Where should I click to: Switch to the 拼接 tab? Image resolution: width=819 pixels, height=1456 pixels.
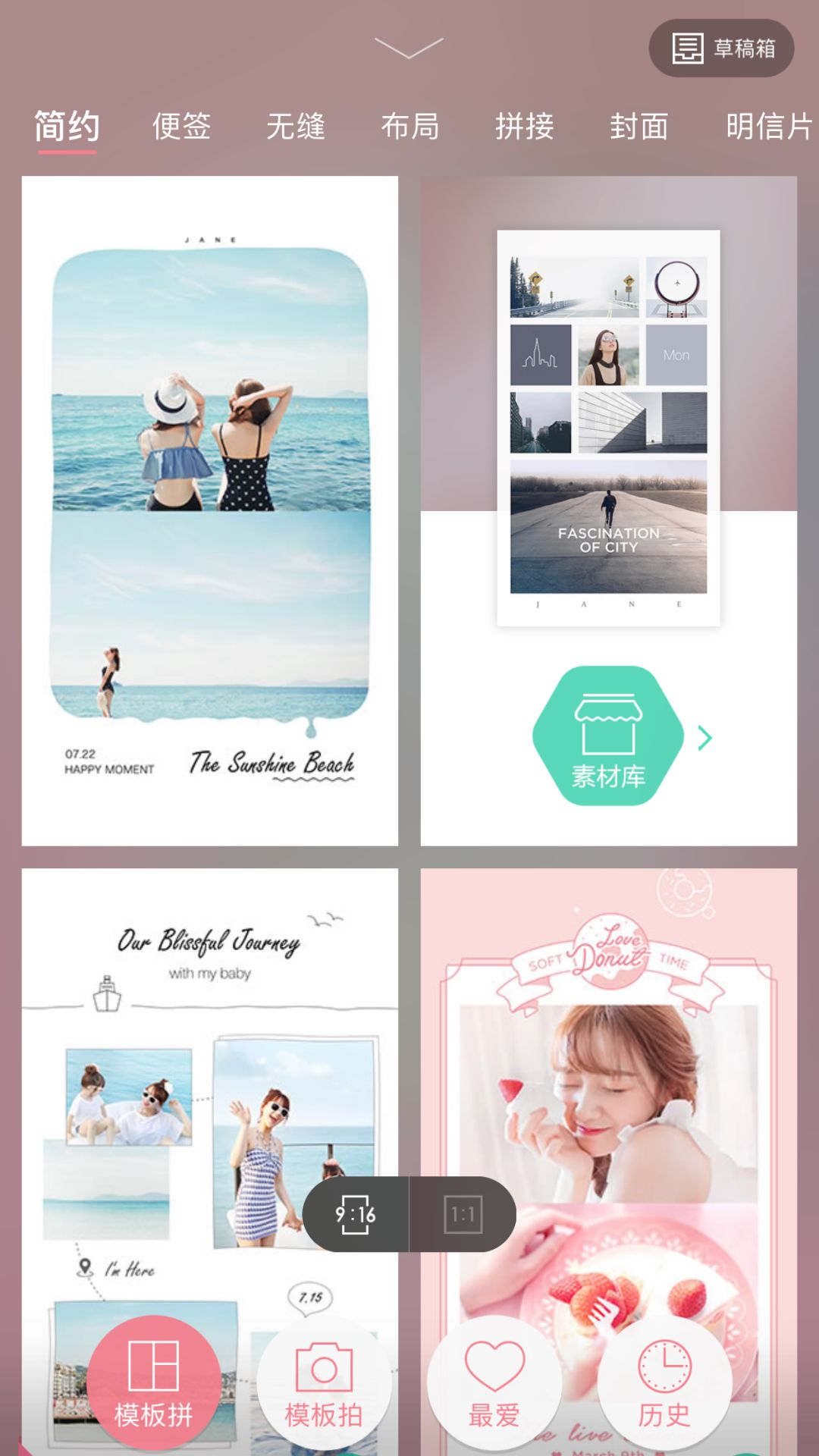point(525,127)
